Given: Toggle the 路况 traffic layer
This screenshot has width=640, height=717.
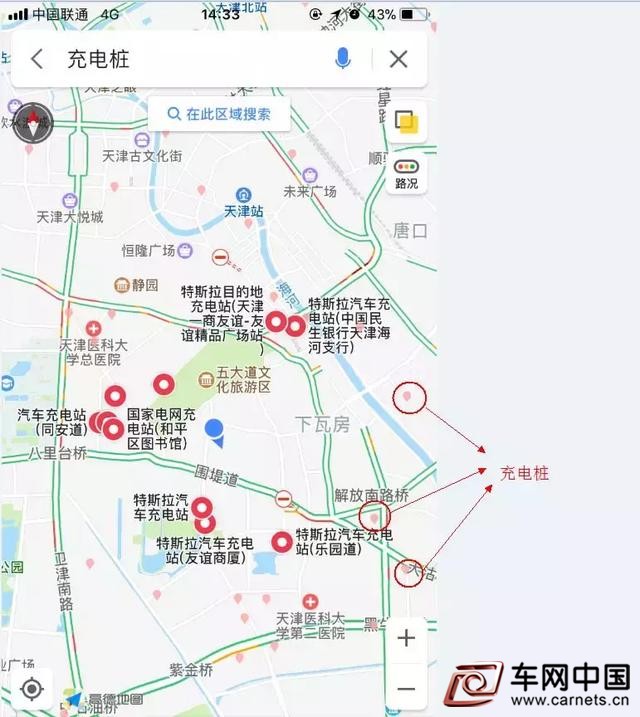Looking at the screenshot, I should point(406,174).
